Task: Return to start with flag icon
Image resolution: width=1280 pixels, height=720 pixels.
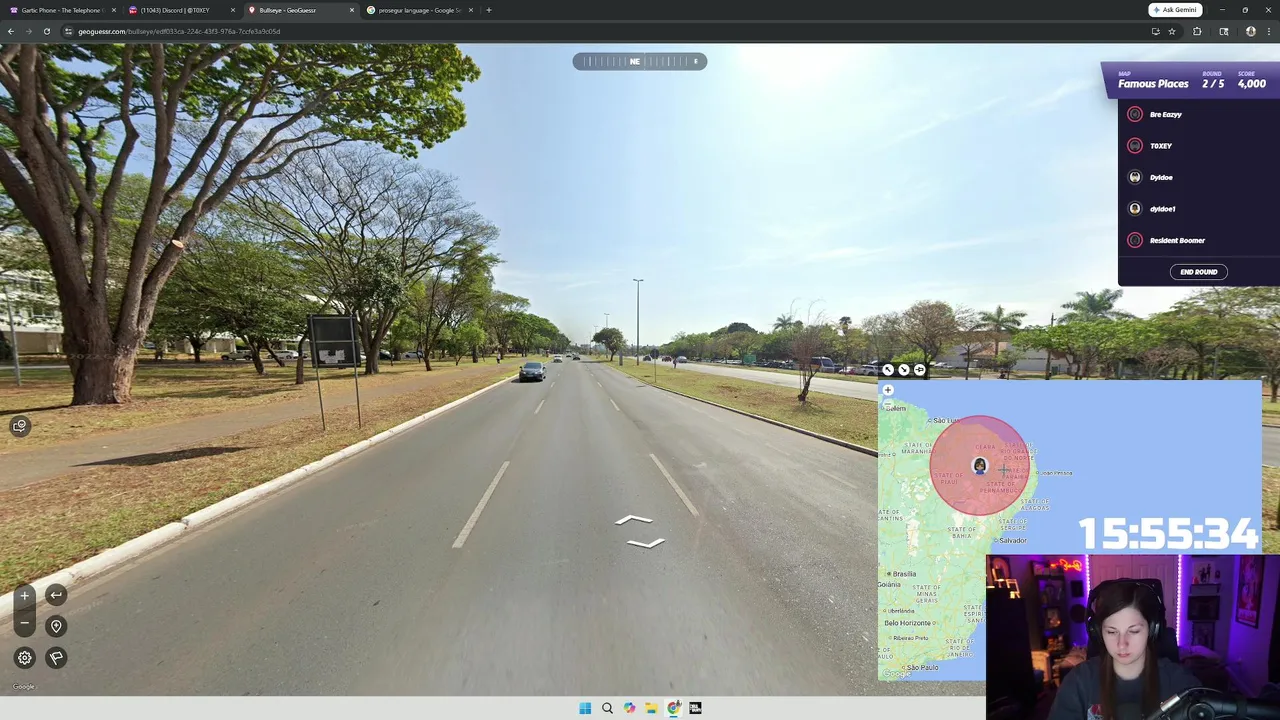Action: click(x=56, y=657)
